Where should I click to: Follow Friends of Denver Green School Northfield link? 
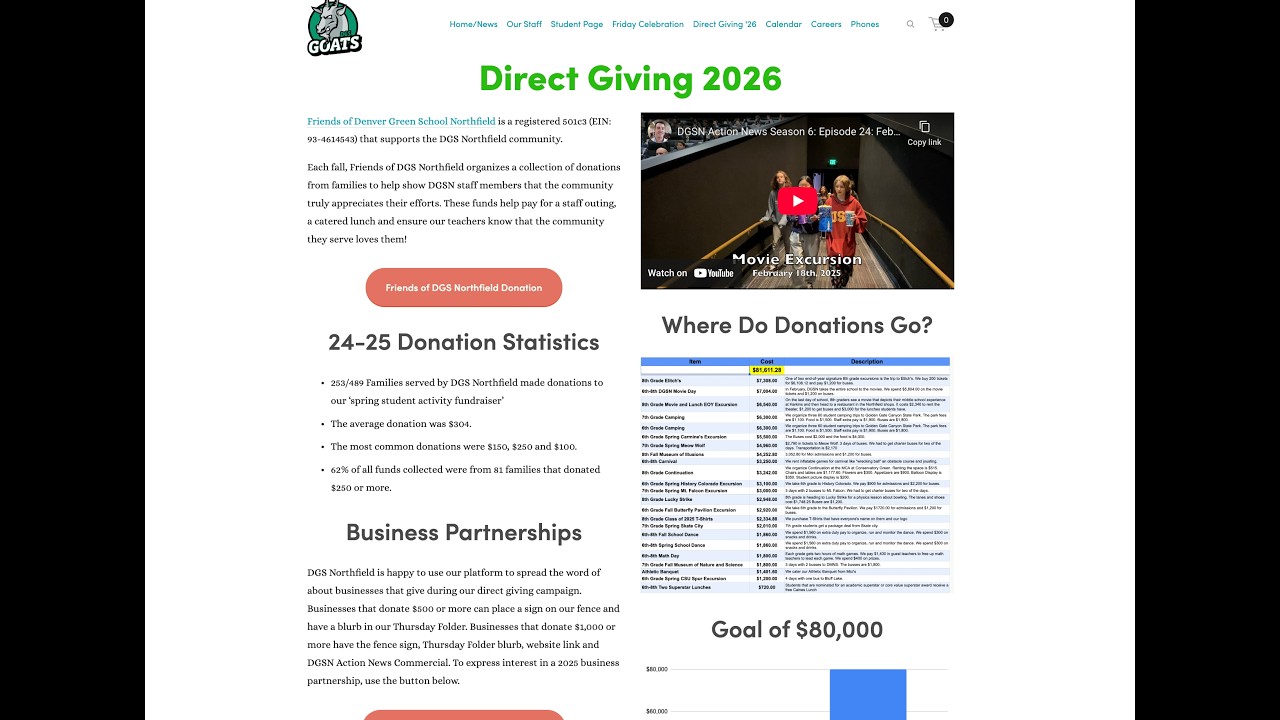401,121
